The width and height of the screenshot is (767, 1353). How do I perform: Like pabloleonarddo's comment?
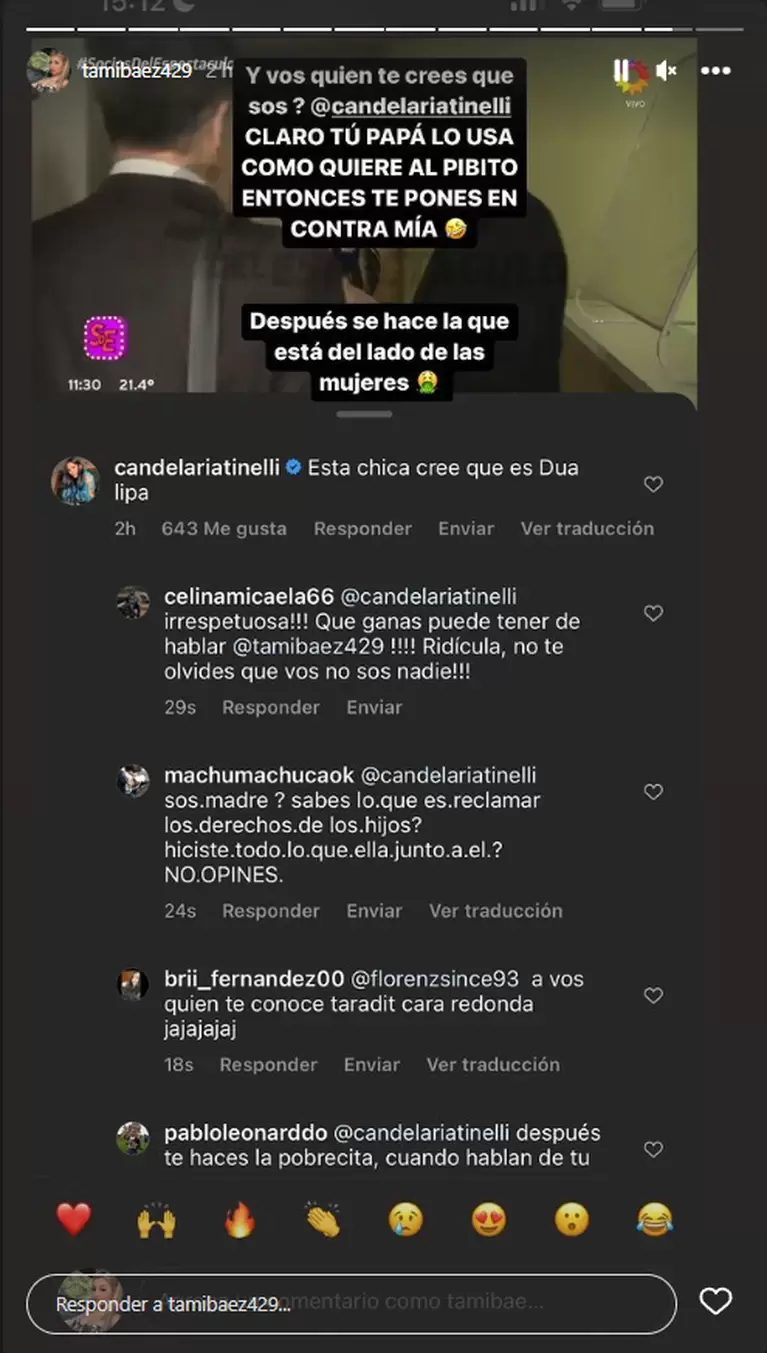pyautogui.click(x=653, y=1150)
